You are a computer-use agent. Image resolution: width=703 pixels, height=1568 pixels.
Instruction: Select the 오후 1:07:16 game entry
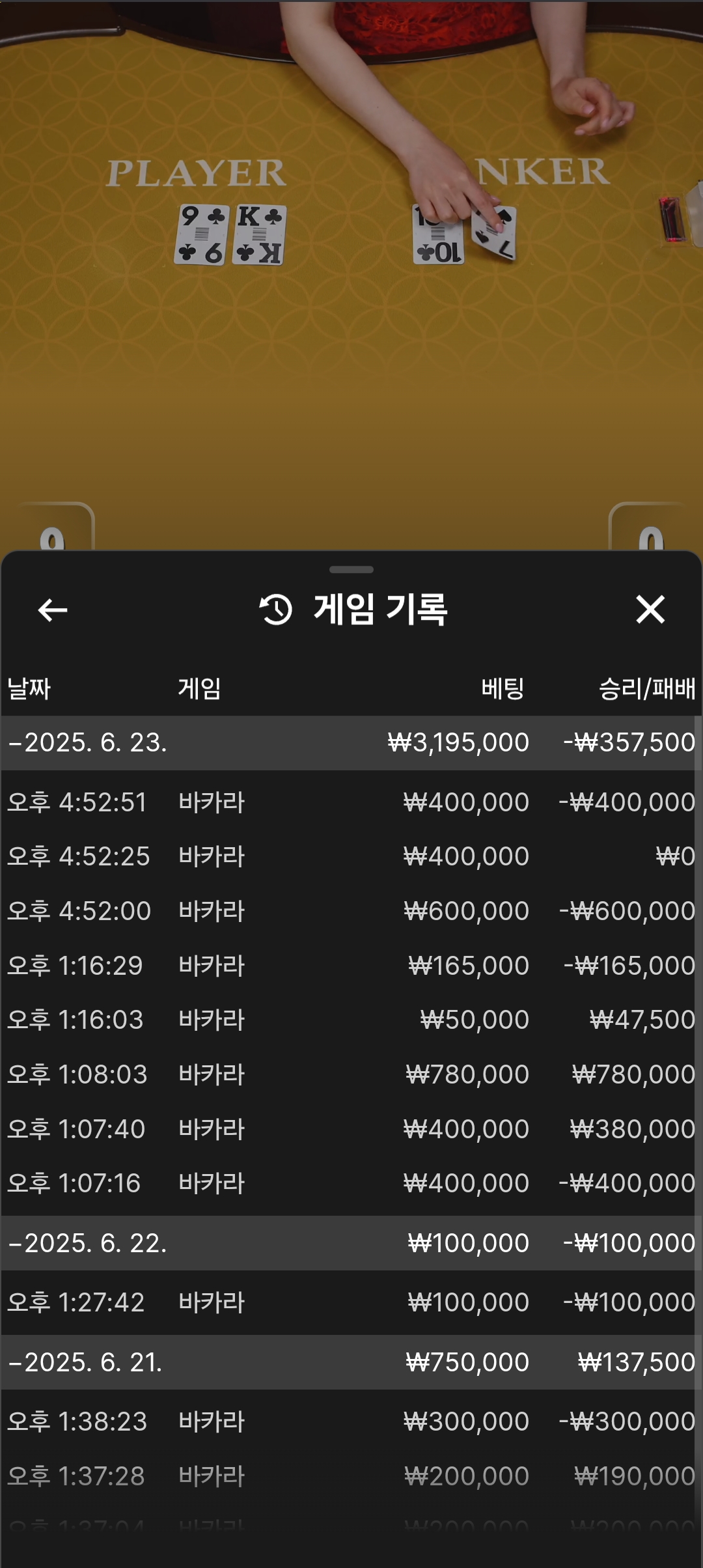click(x=351, y=1183)
